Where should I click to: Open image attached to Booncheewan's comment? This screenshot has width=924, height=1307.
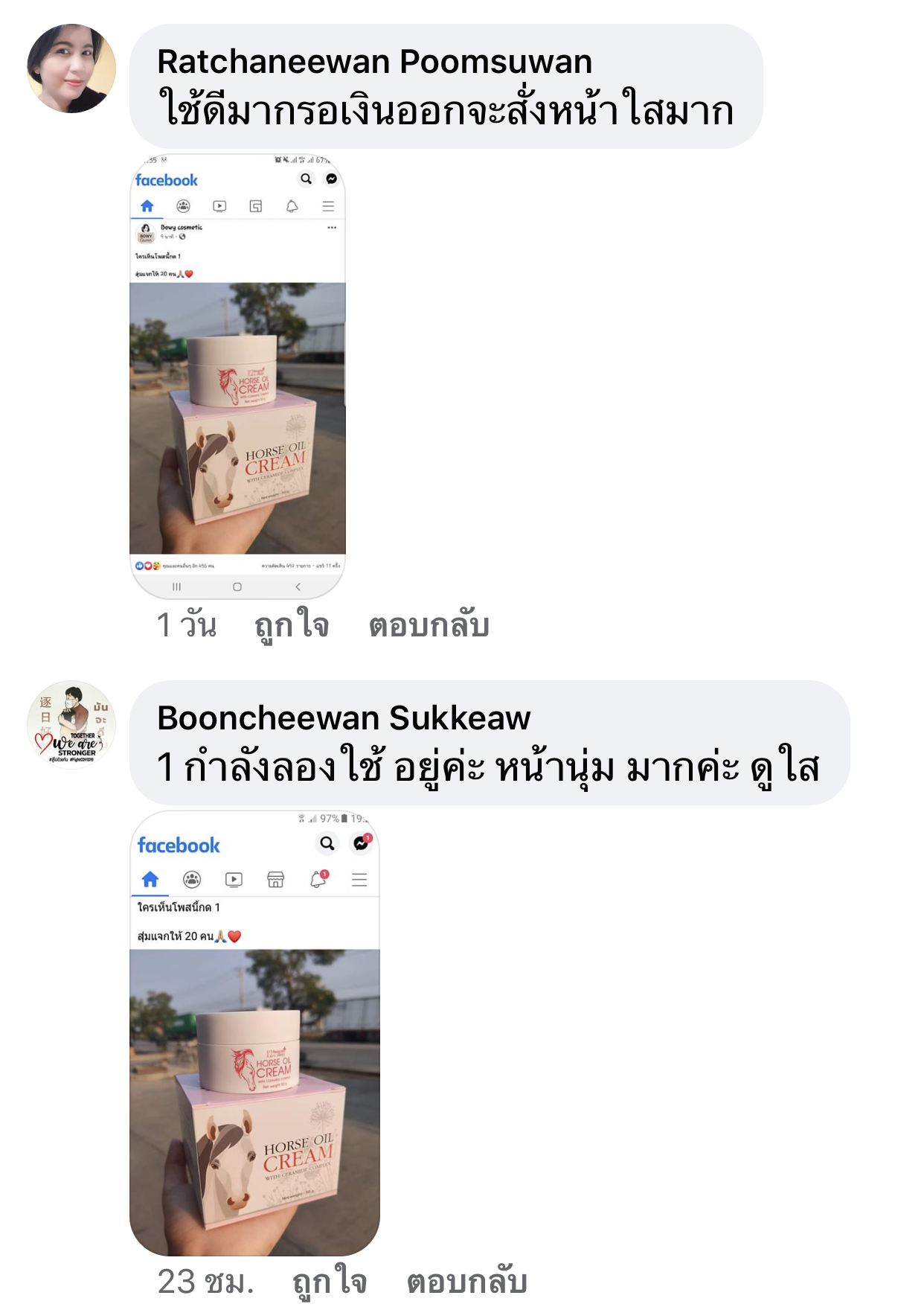(254, 1033)
